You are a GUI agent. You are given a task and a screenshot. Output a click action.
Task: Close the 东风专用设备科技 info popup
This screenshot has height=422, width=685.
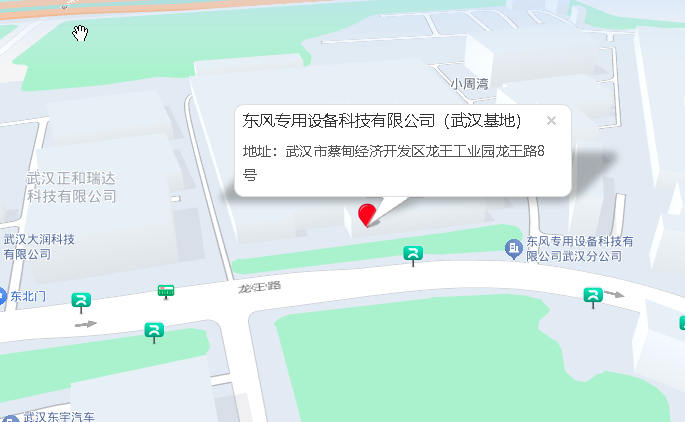point(551,121)
